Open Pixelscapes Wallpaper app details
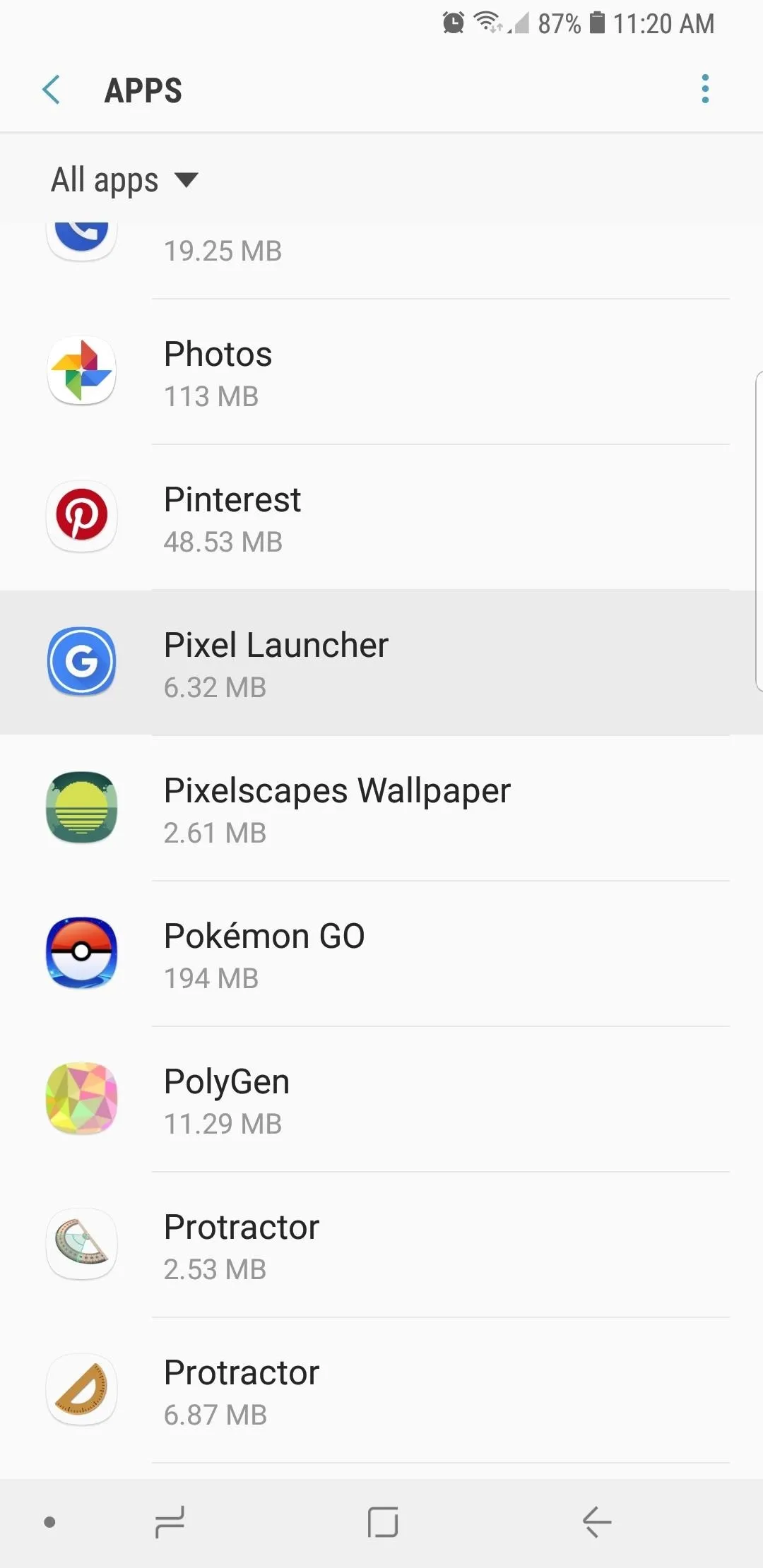Viewport: 763px width, 1568px height. point(381,809)
